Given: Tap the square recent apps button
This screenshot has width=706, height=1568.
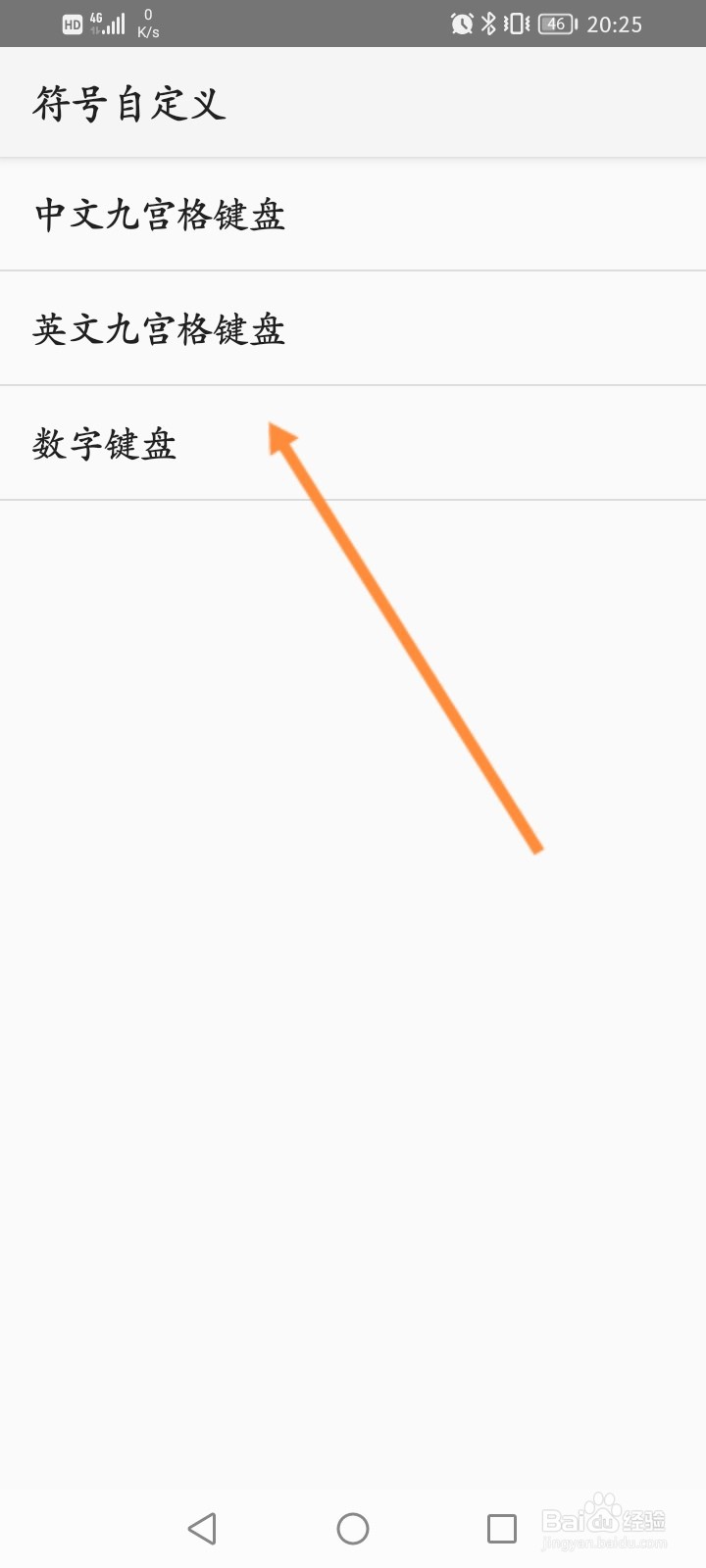Looking at the screenshot, I should [x=502, y=1527].
